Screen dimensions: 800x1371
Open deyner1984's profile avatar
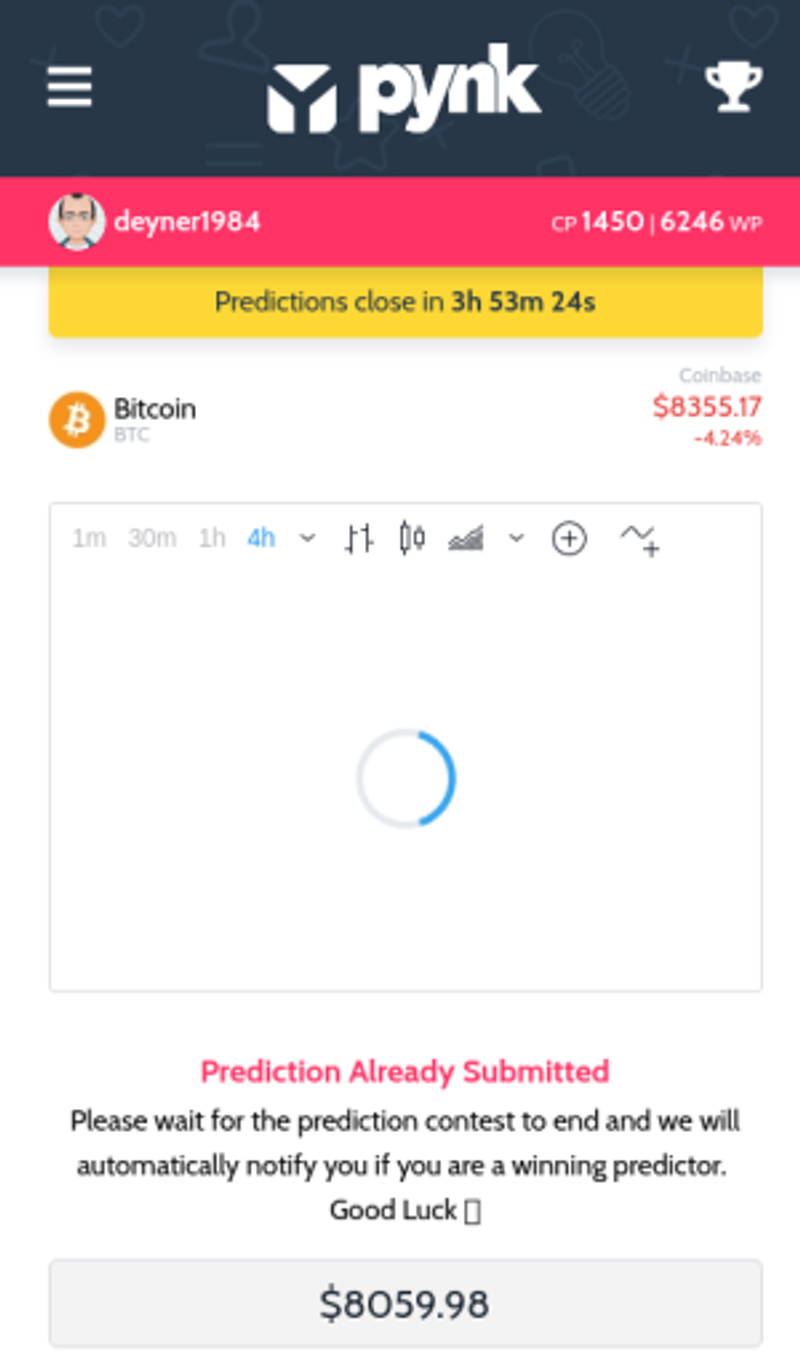pyautogui.click(x=77, y=221)
